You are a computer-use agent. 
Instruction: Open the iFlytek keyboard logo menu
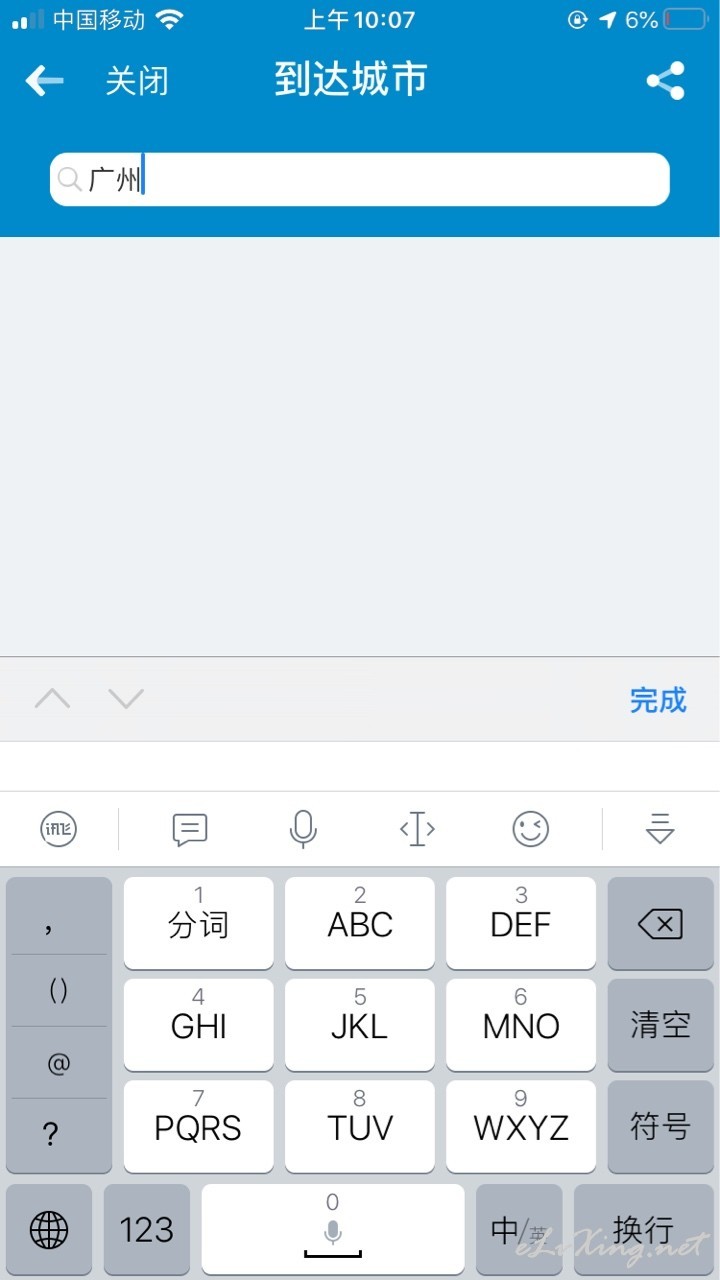pyautogui.click(x=58, y=828)
